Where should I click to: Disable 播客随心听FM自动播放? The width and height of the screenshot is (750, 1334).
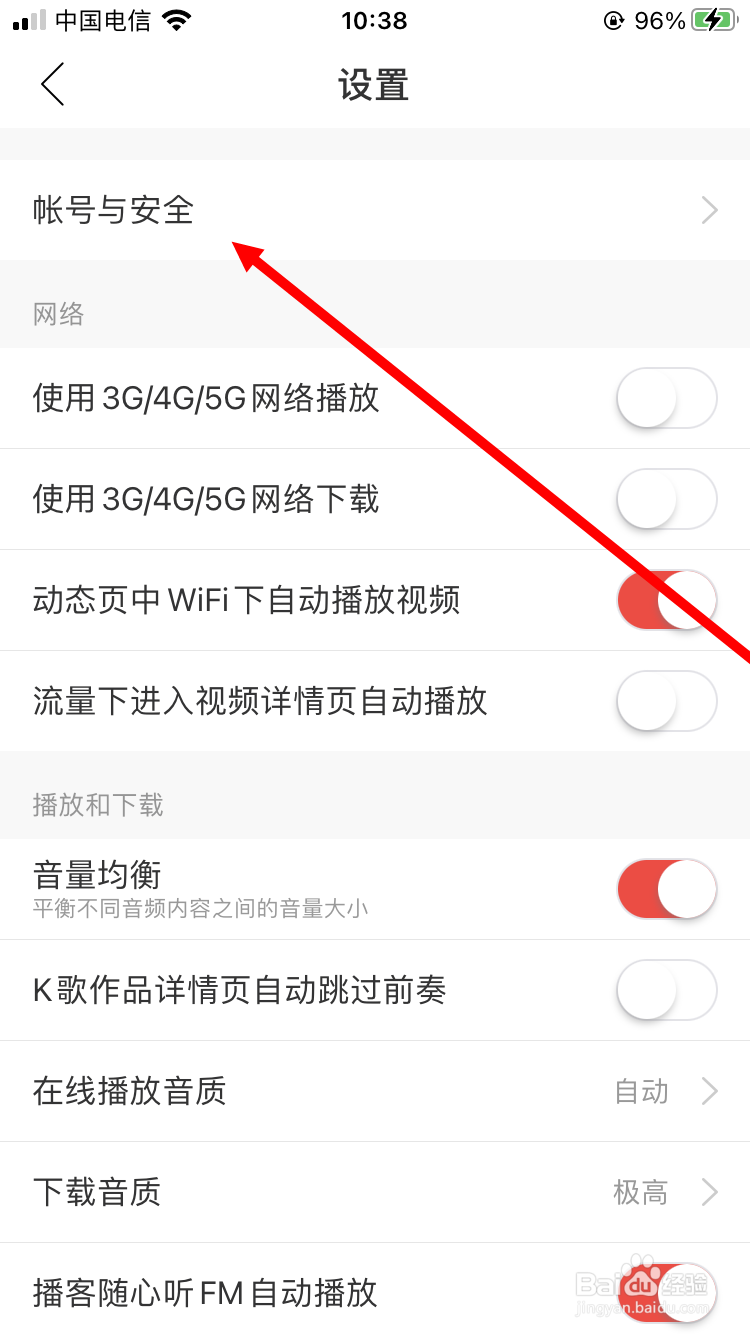tap(666, 1292)
